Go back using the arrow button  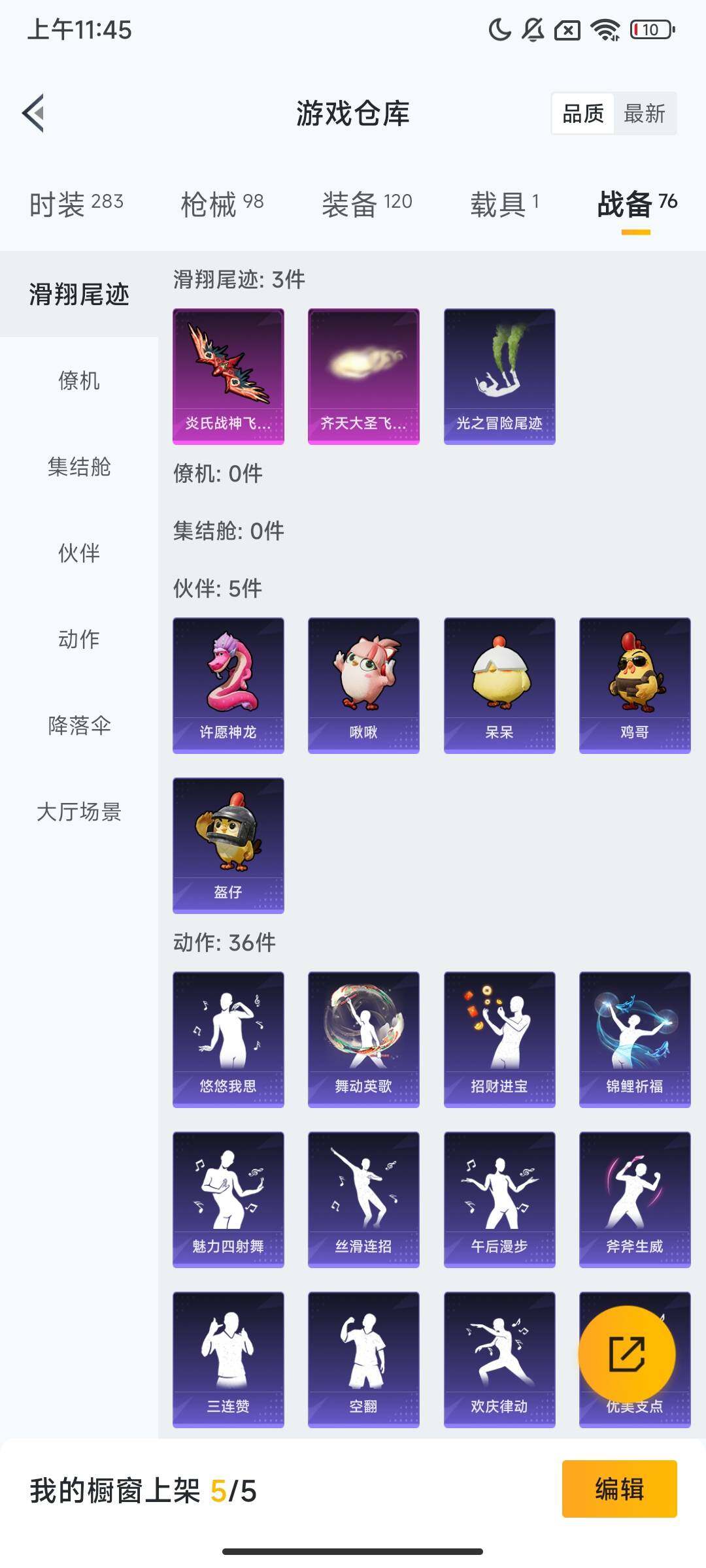(33, 112)
